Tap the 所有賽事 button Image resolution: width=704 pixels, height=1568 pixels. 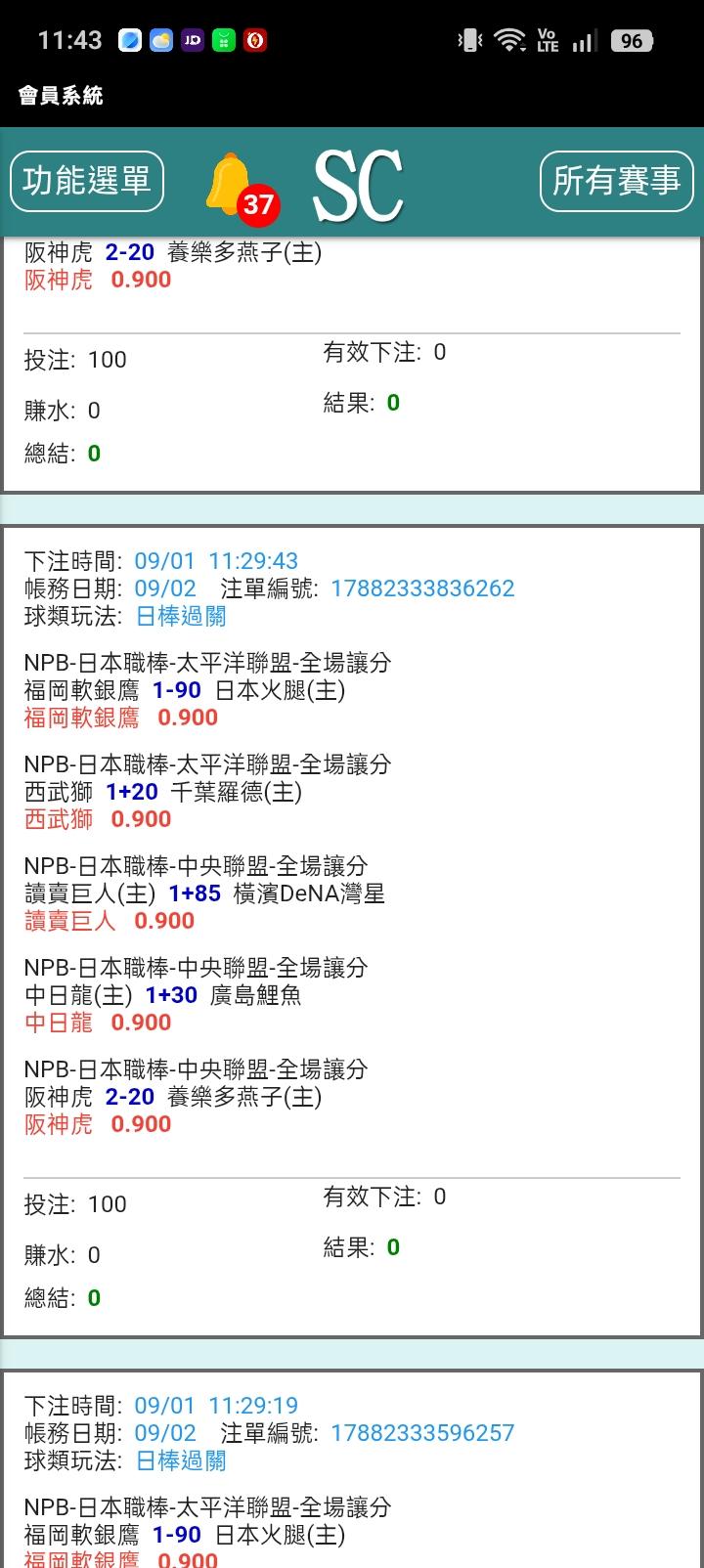coord(616,181)
